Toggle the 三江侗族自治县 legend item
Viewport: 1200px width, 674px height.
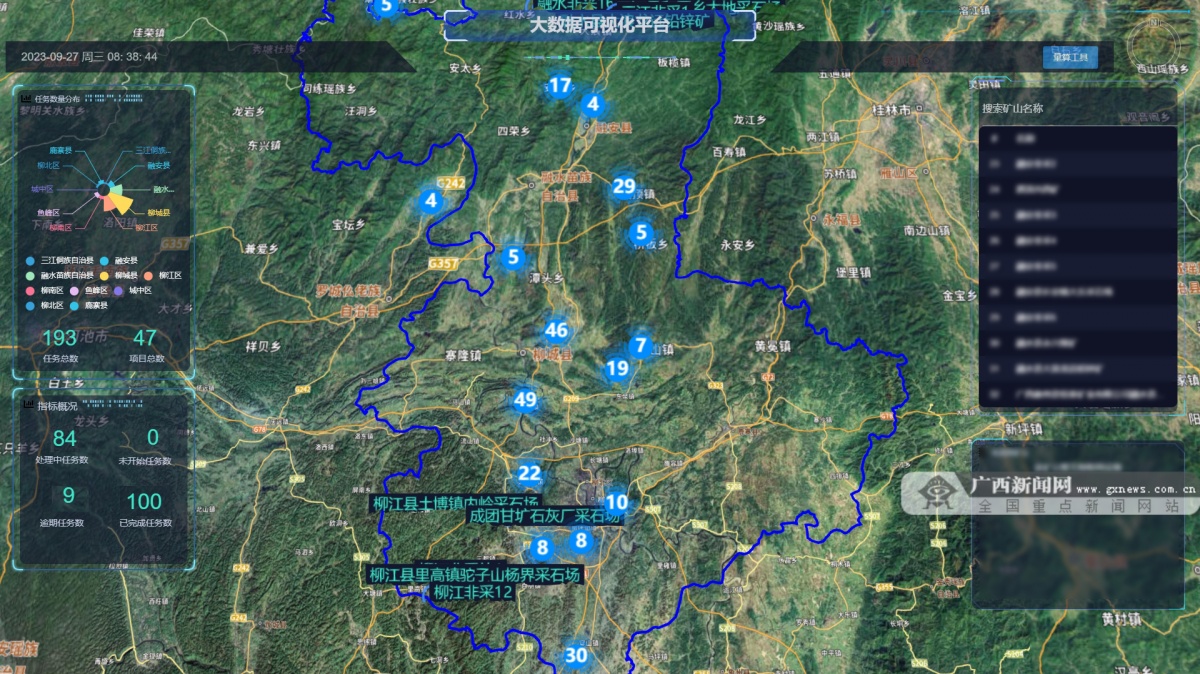point(62,260)
